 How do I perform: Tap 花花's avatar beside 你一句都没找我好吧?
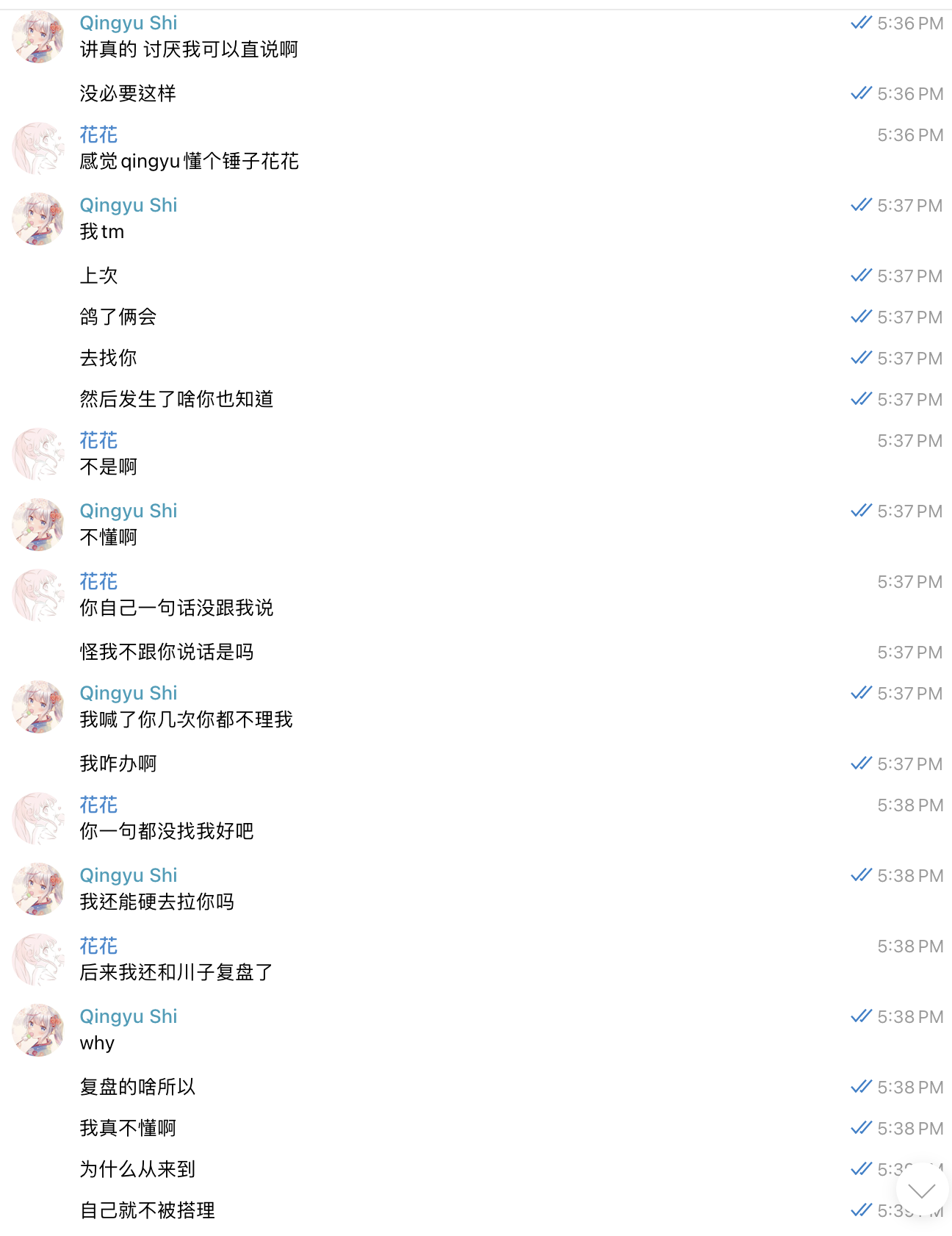(x=38, y=819)
